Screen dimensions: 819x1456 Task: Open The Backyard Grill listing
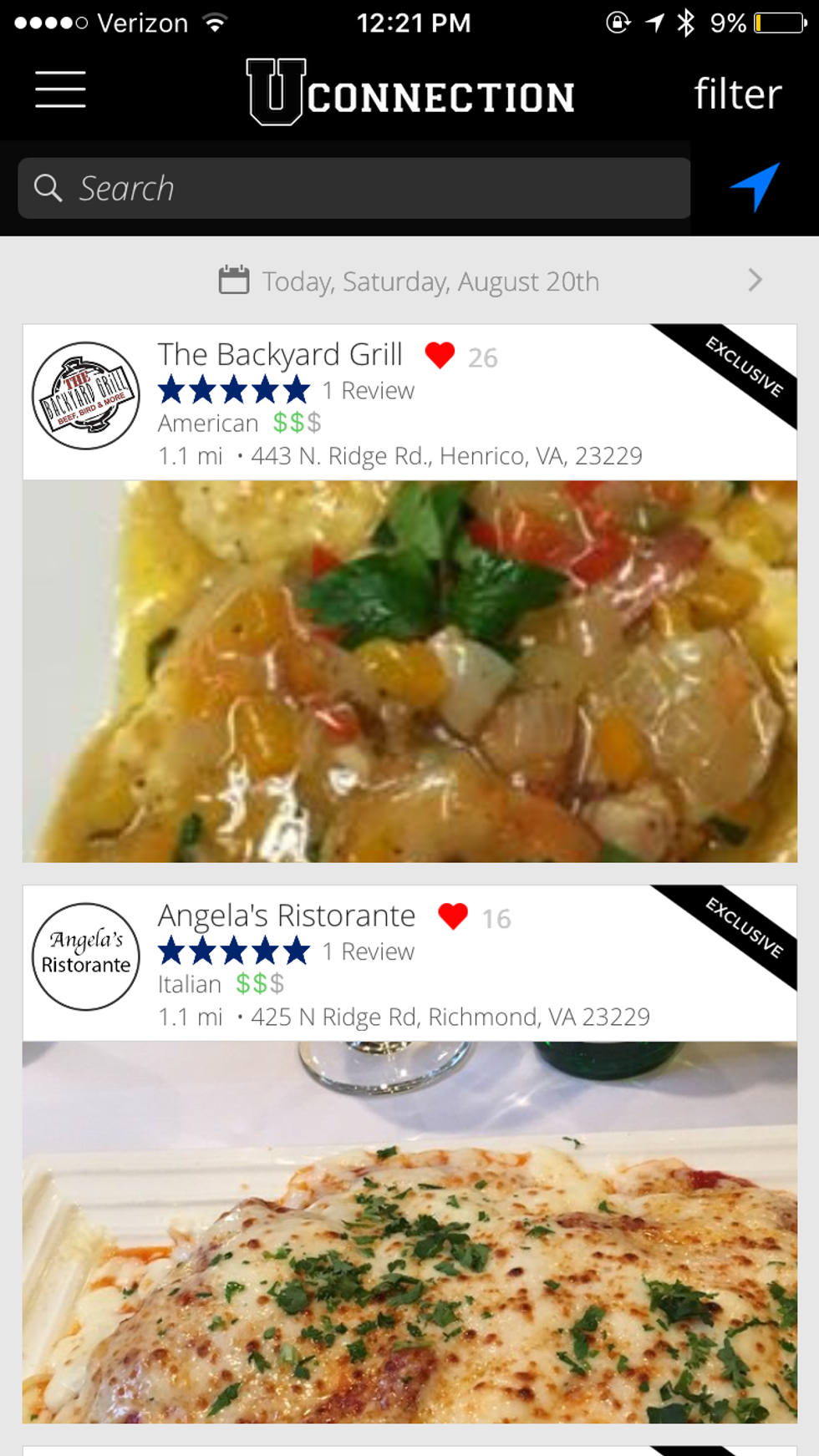tap(280, 355)
